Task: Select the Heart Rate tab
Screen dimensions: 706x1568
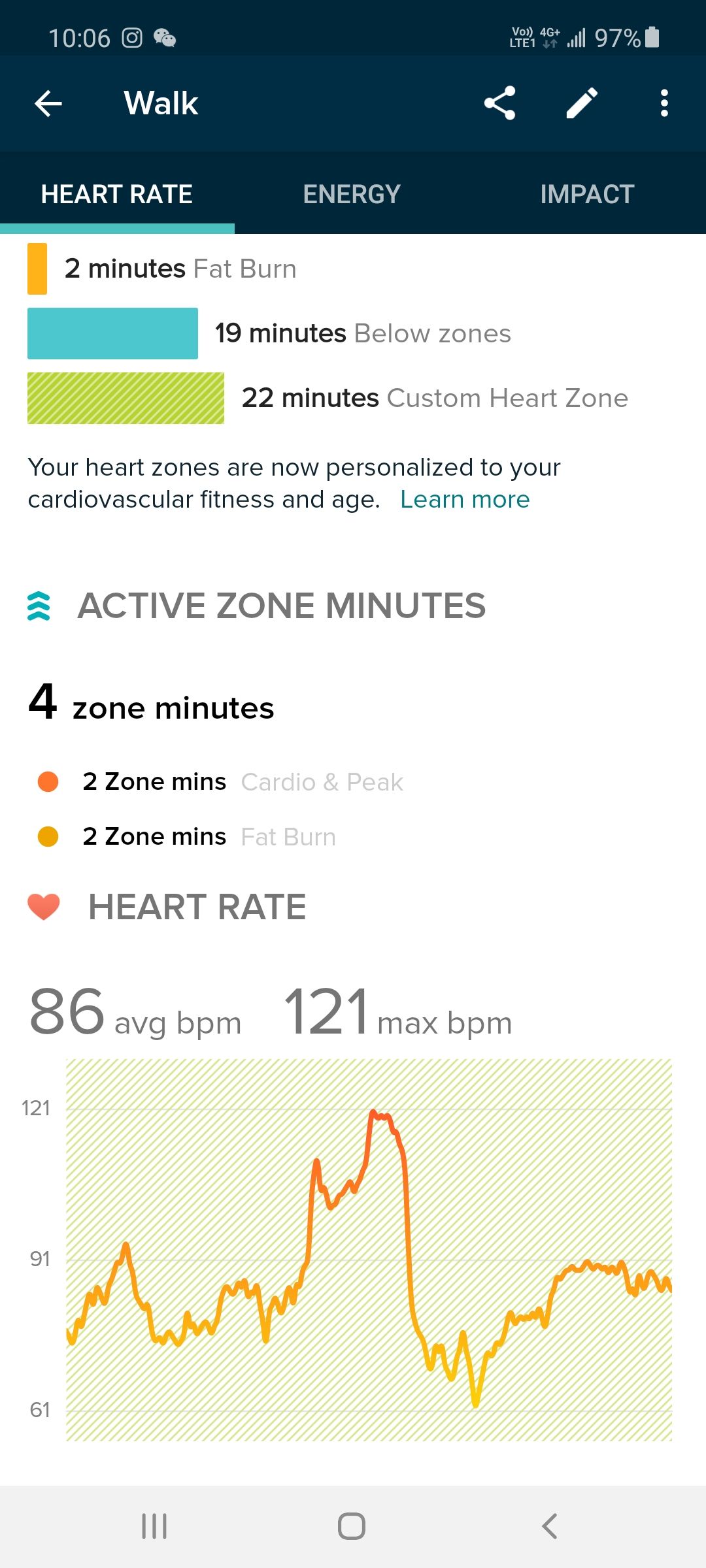Action: pyautogui.click(x=117, y=194)
